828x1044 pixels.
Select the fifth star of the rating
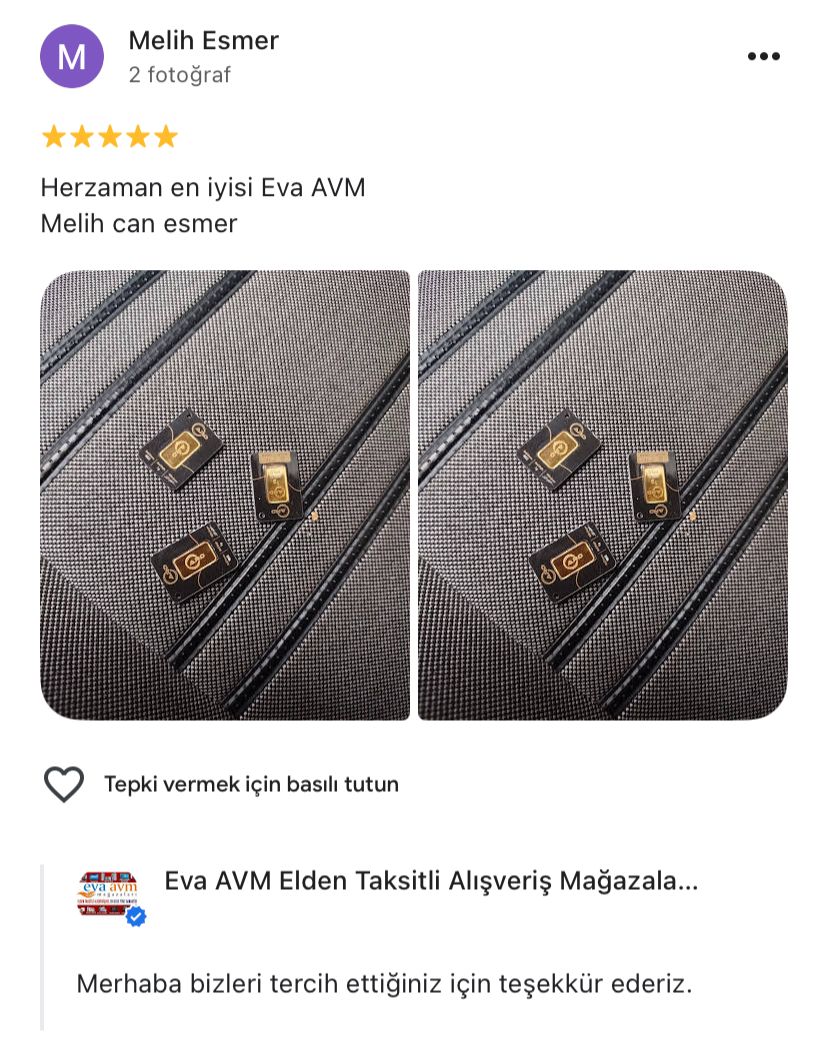click(x=165, y=135)
